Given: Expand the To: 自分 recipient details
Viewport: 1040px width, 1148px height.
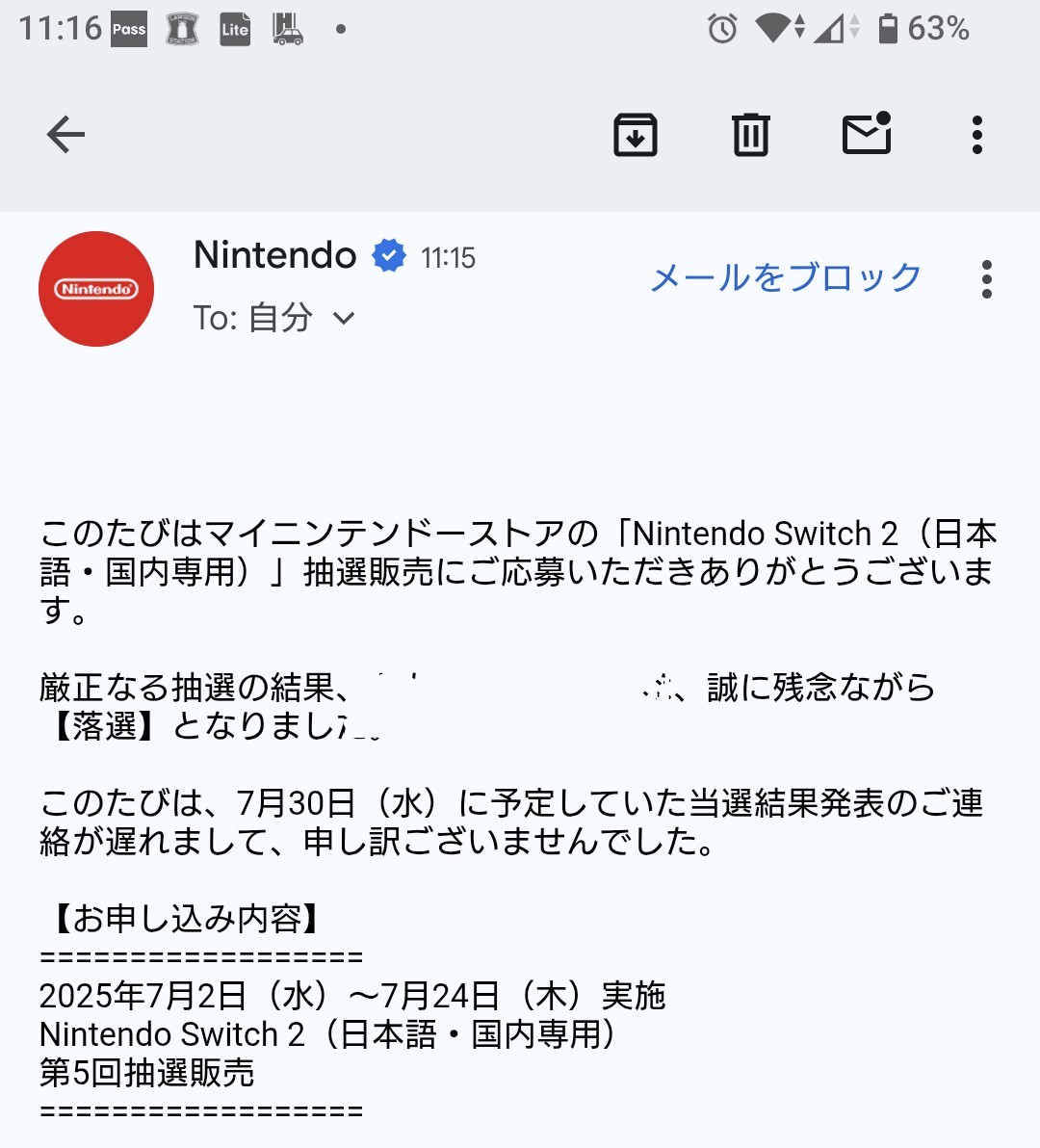Looking at the screenshot, I should point(344,318).
